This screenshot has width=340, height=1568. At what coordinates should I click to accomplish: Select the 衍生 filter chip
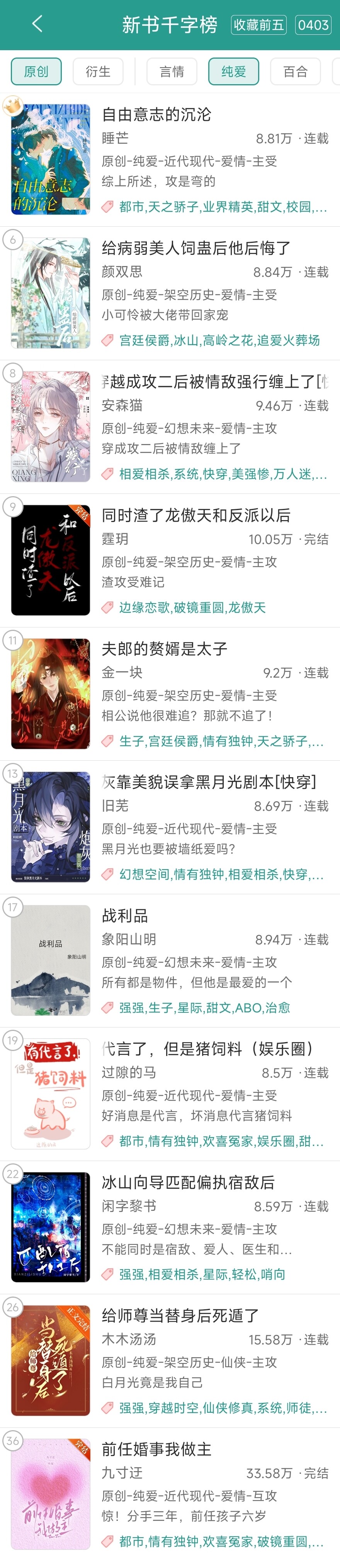(x=98, y=71)
